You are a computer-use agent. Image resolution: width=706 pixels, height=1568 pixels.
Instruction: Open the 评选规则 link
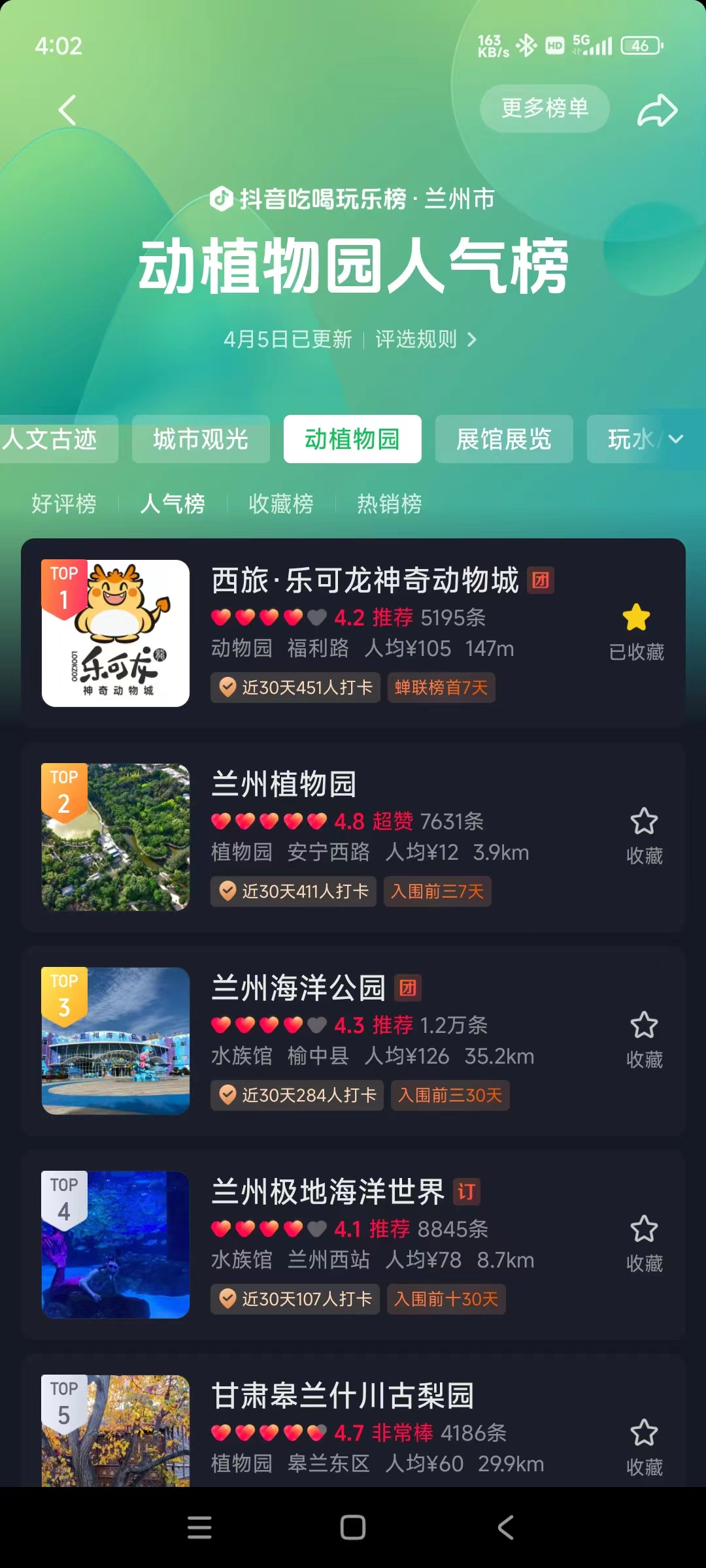point(426,340)
